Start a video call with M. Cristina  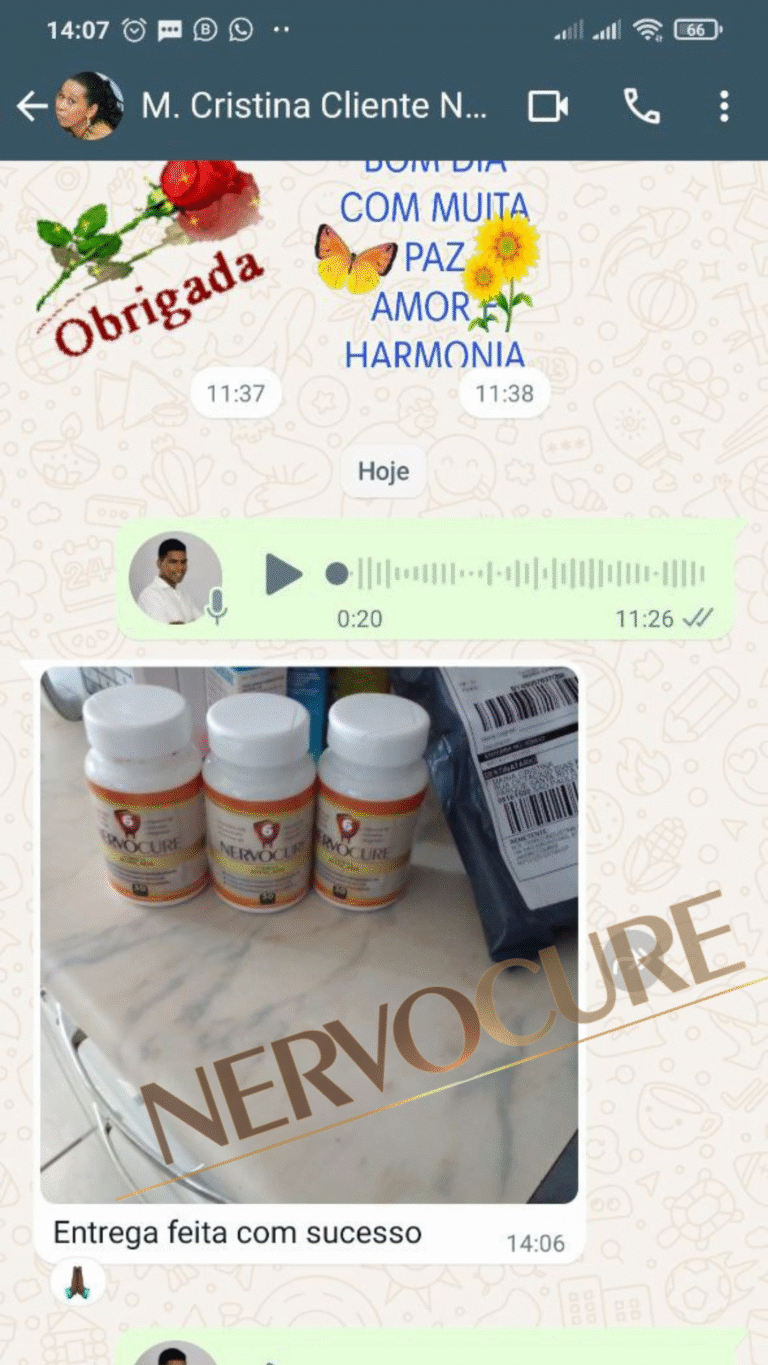(548, 106)
